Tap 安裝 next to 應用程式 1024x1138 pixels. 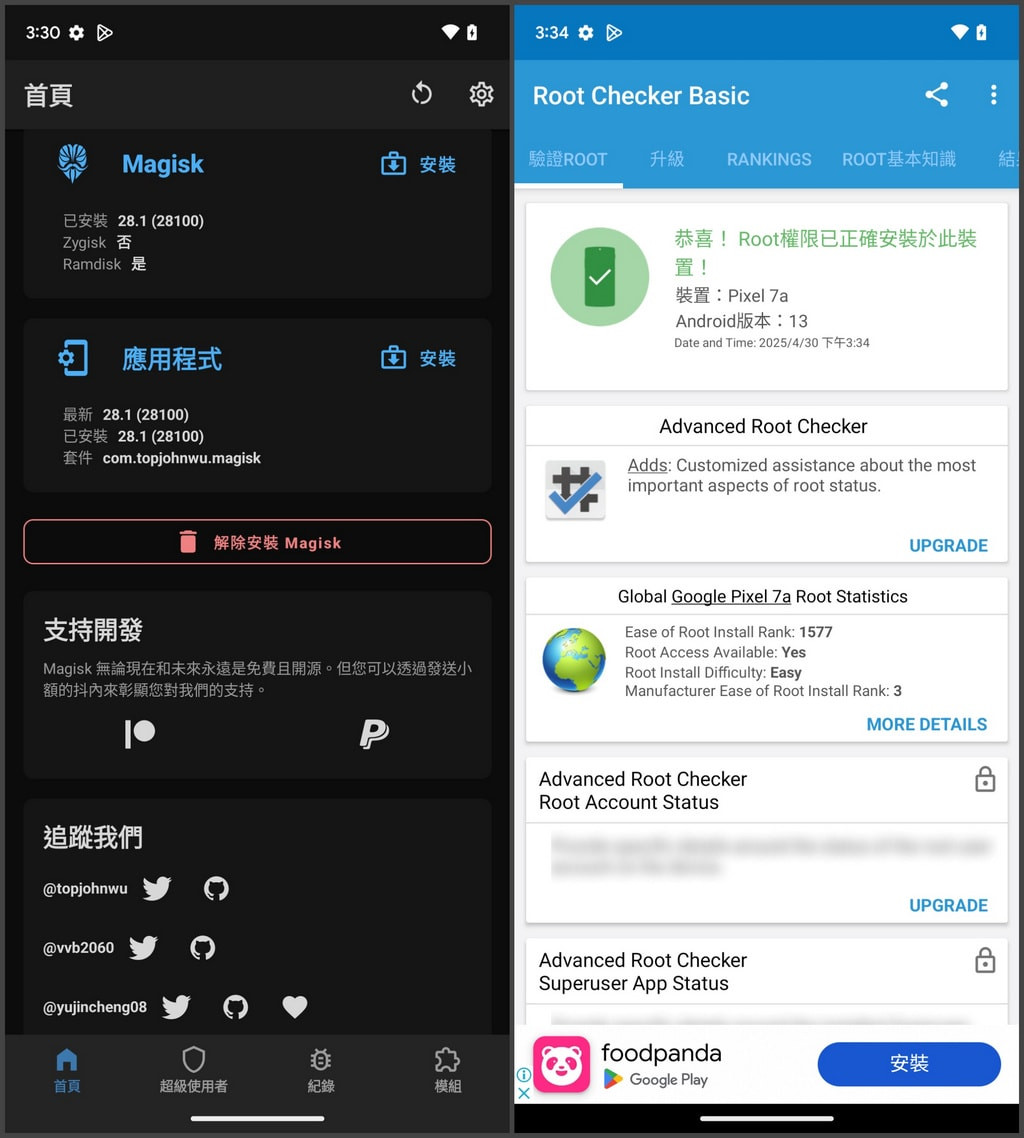(x=419, y=358)
